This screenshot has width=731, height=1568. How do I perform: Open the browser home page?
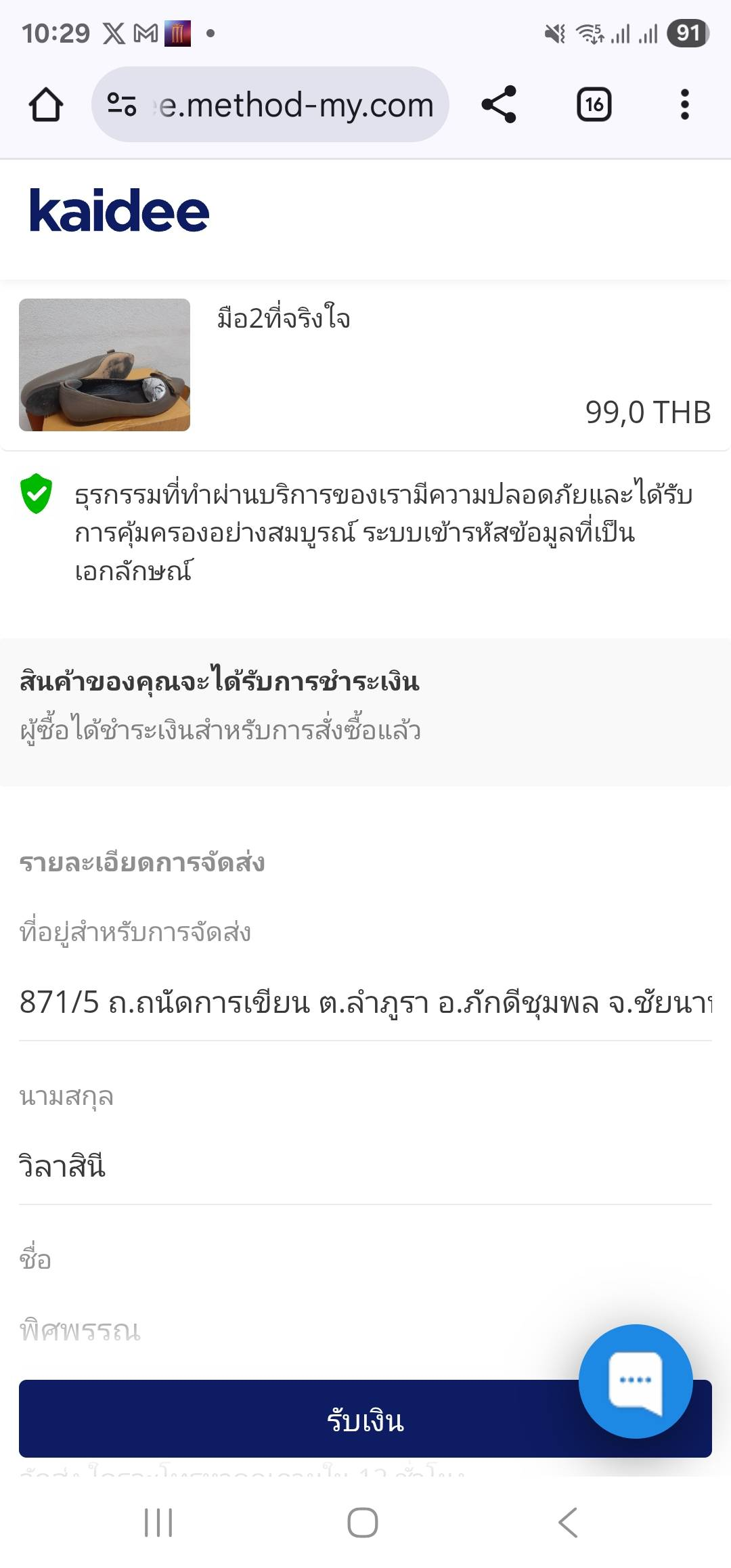click(46, 105)
